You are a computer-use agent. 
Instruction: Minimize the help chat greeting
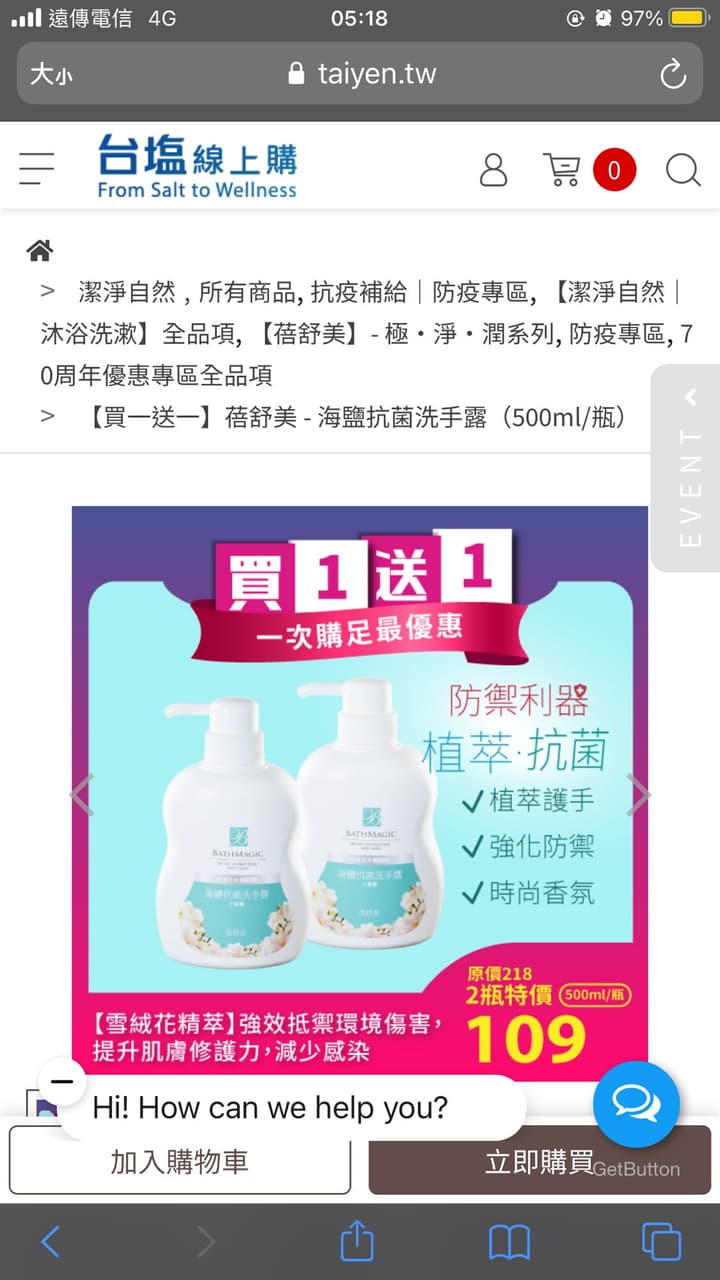[62, 1081]
